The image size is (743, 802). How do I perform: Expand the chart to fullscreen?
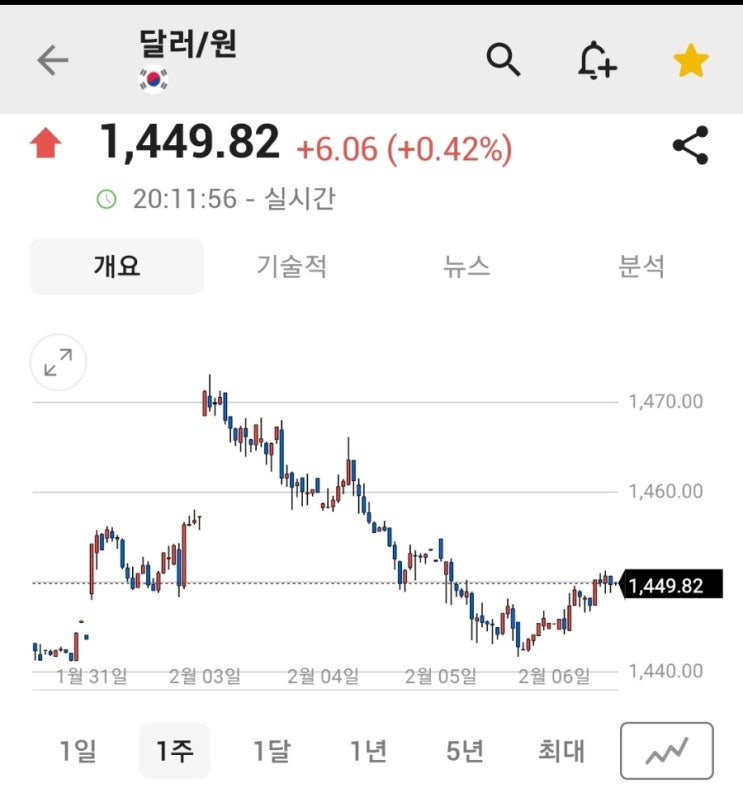coord(58,362)
